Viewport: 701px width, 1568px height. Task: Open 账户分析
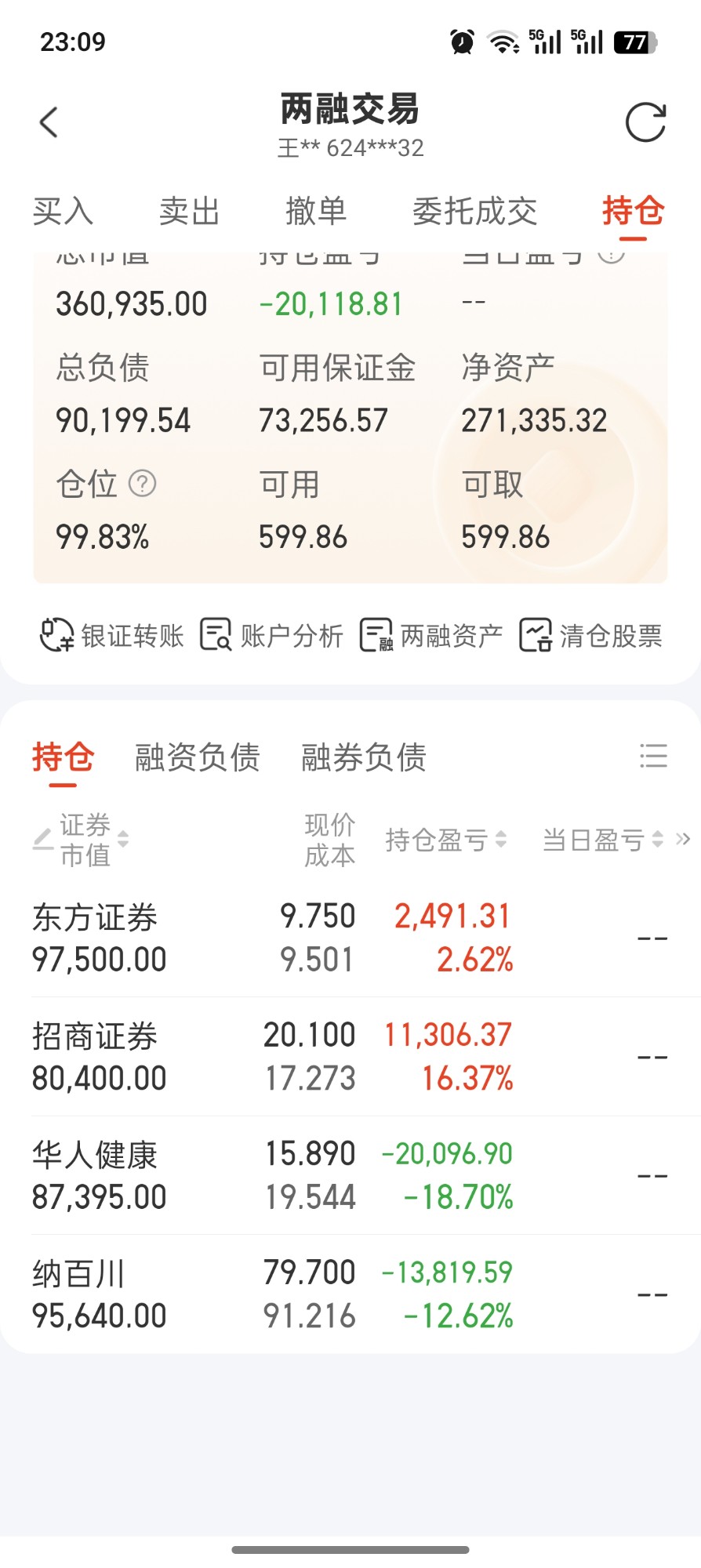point(271,635)
